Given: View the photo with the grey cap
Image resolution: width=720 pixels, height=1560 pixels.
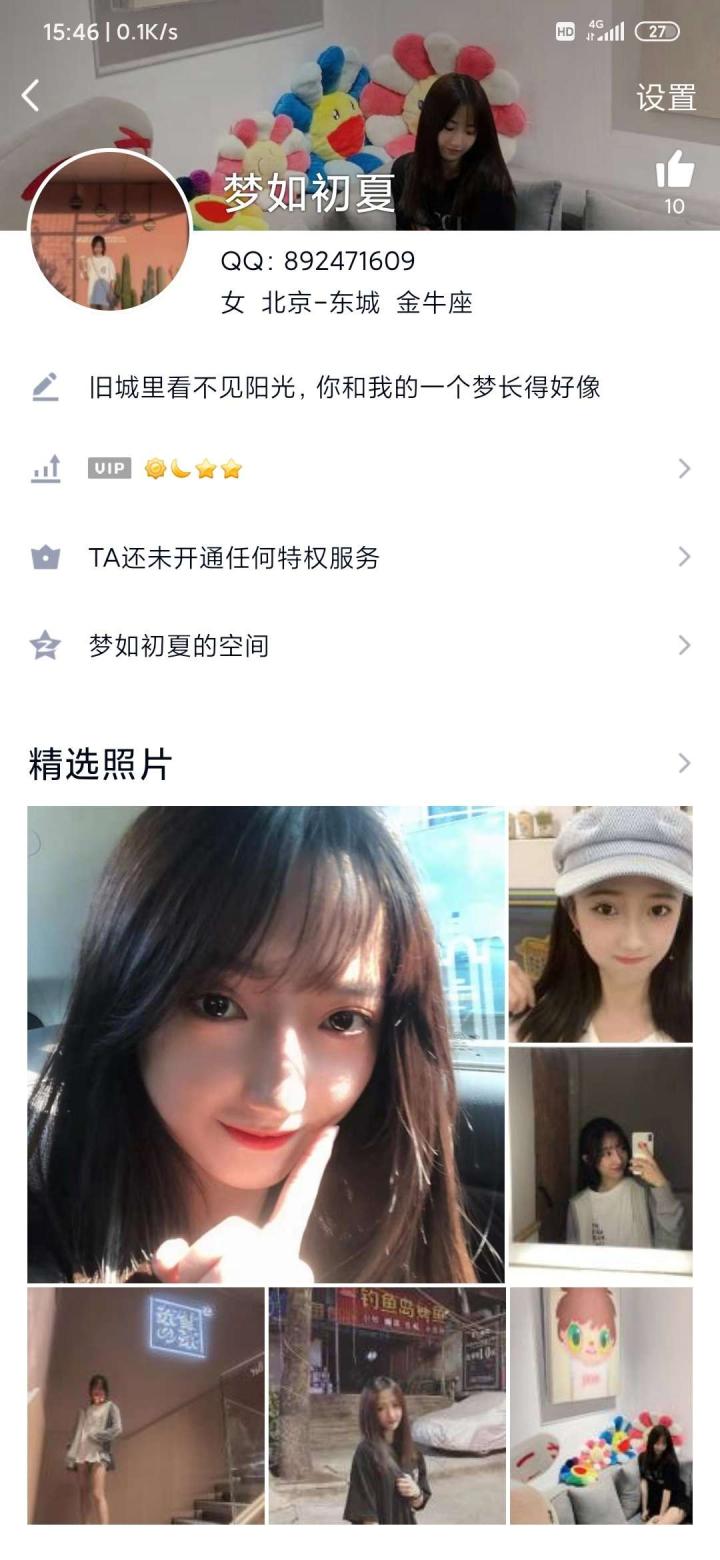Looking at the screenshot, I should 601,925.
